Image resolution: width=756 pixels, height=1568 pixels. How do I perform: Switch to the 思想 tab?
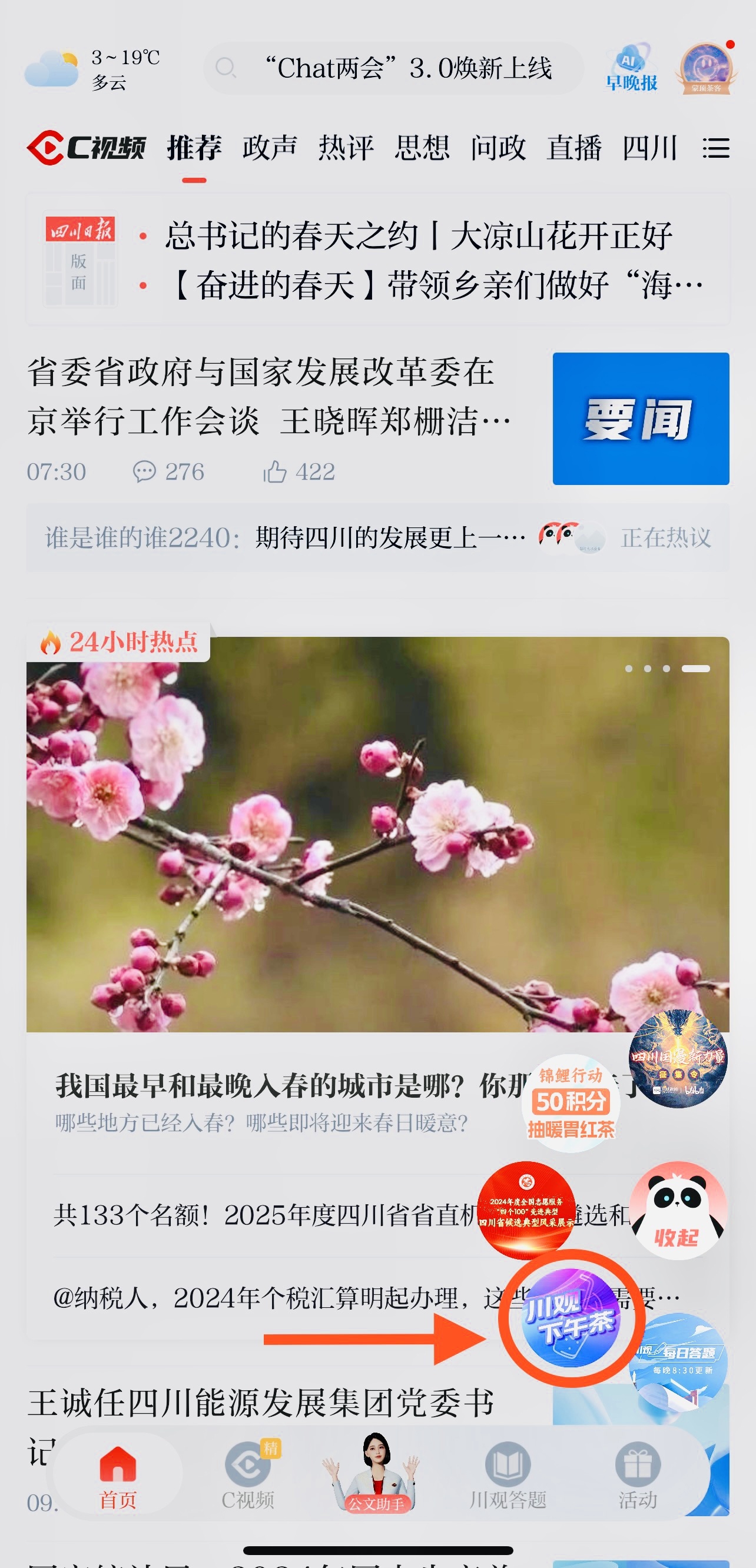point(422,148)
